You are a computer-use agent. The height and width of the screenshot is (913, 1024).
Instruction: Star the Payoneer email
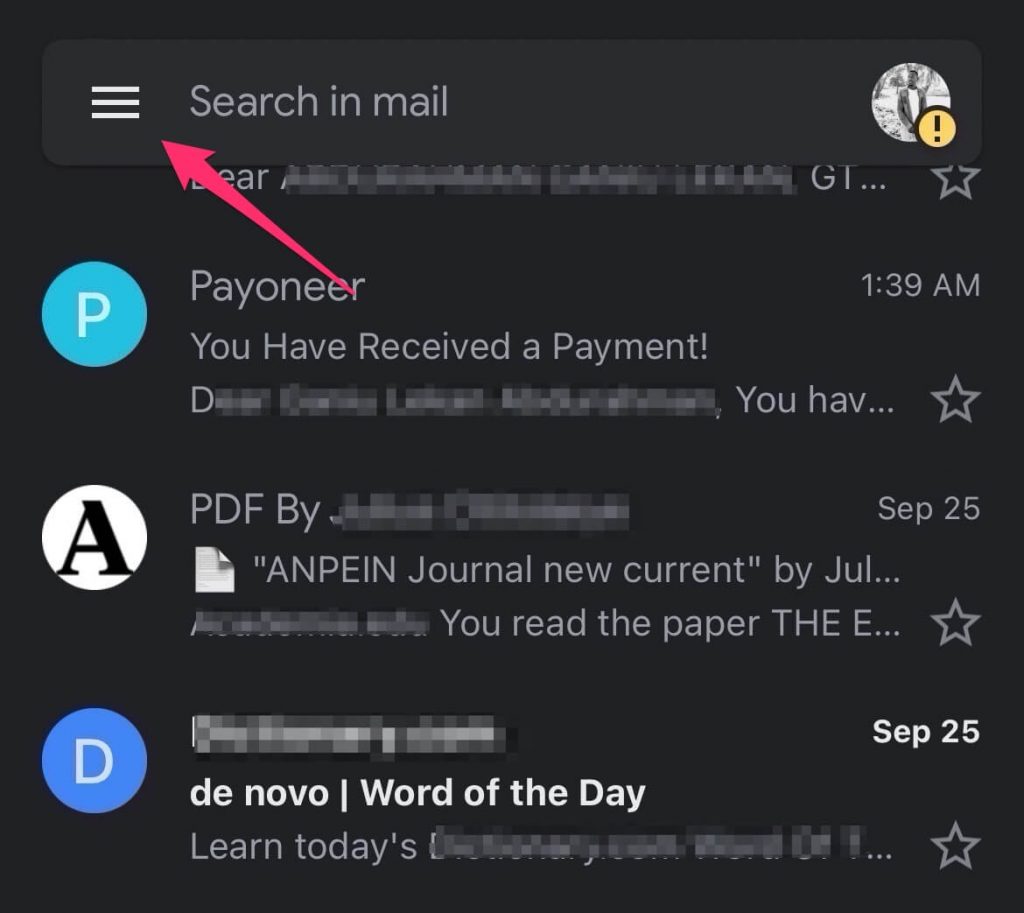click(x=955, y=401)
